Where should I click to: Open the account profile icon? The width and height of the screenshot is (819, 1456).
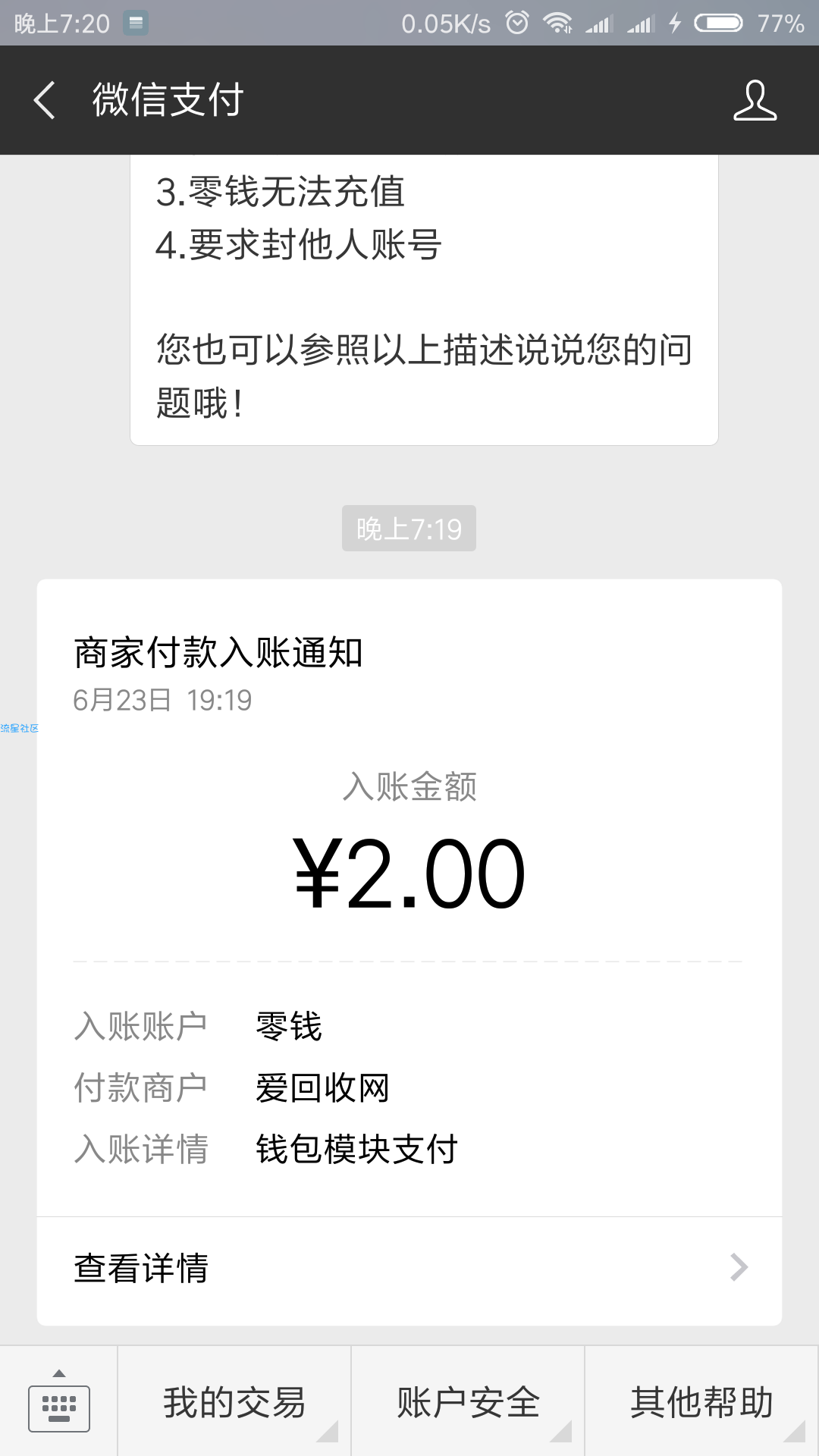coord(755,100)
